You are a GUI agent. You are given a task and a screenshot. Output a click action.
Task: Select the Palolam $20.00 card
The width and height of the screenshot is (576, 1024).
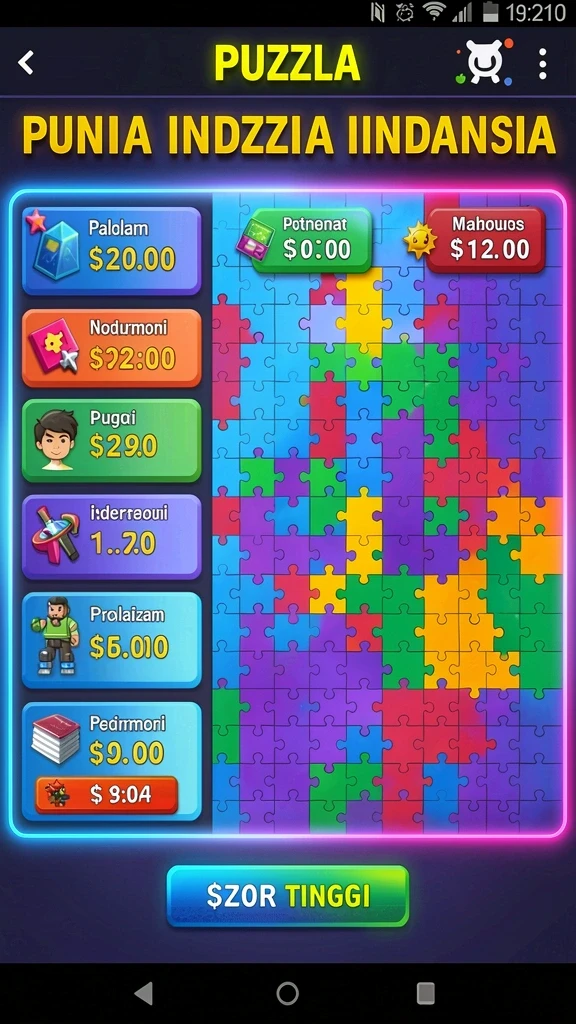pyautogui.click(x=111, y=251)
